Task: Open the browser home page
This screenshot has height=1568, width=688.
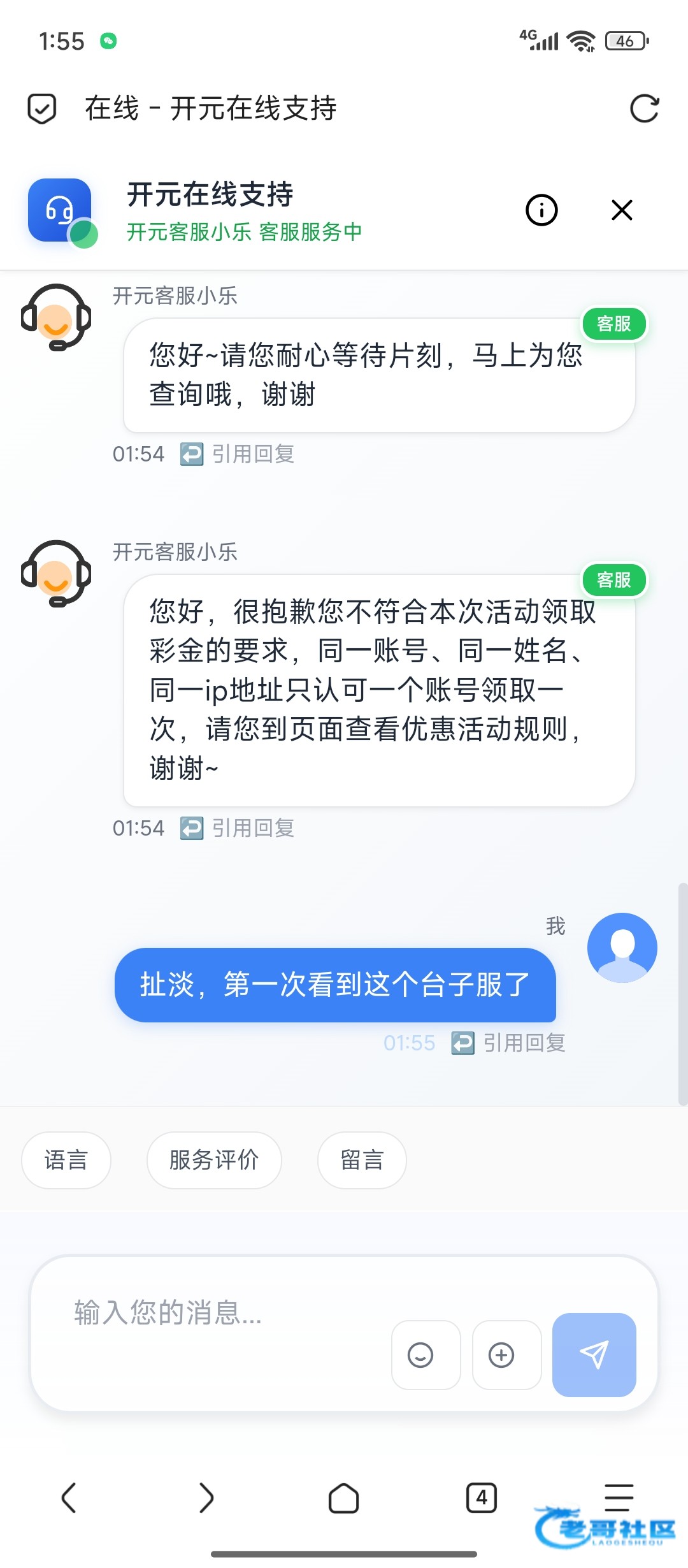Action: 344,1498
